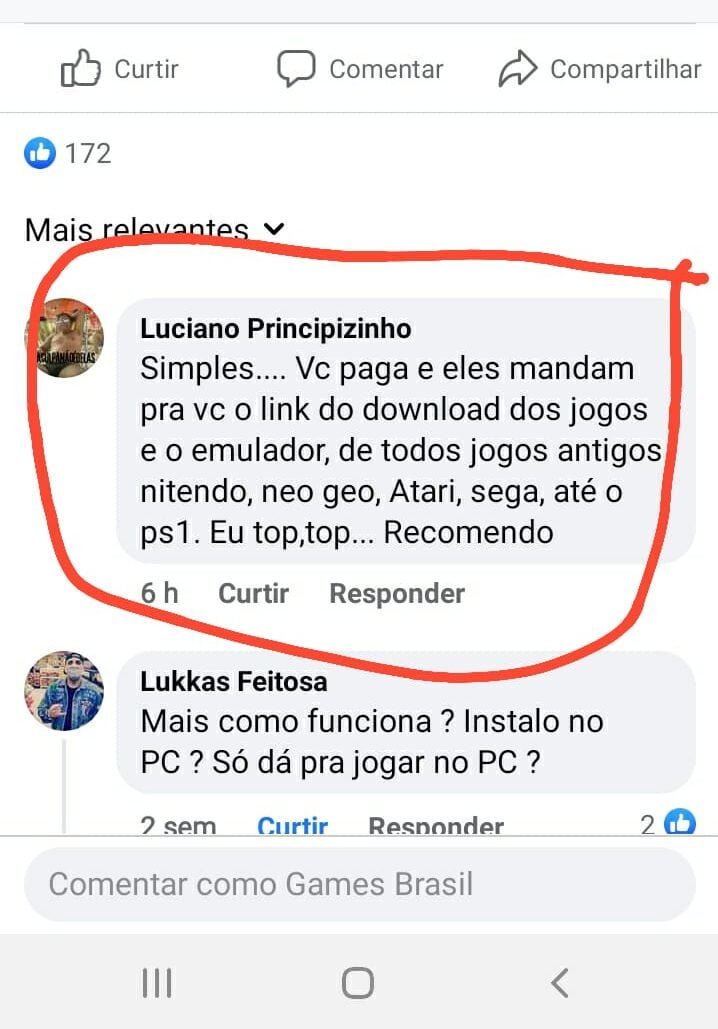Focus the Comentar como Games Brasil field
The height and width of the screenshot is (1029, 718).
coord(359,884)
